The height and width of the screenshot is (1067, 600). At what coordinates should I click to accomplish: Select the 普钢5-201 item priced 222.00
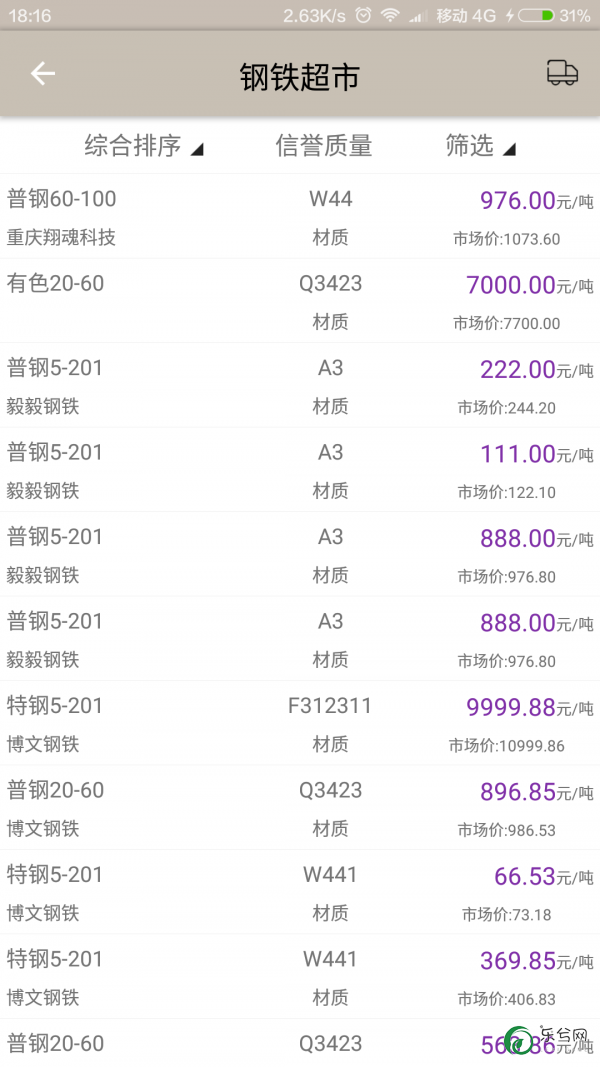[300, 385]
